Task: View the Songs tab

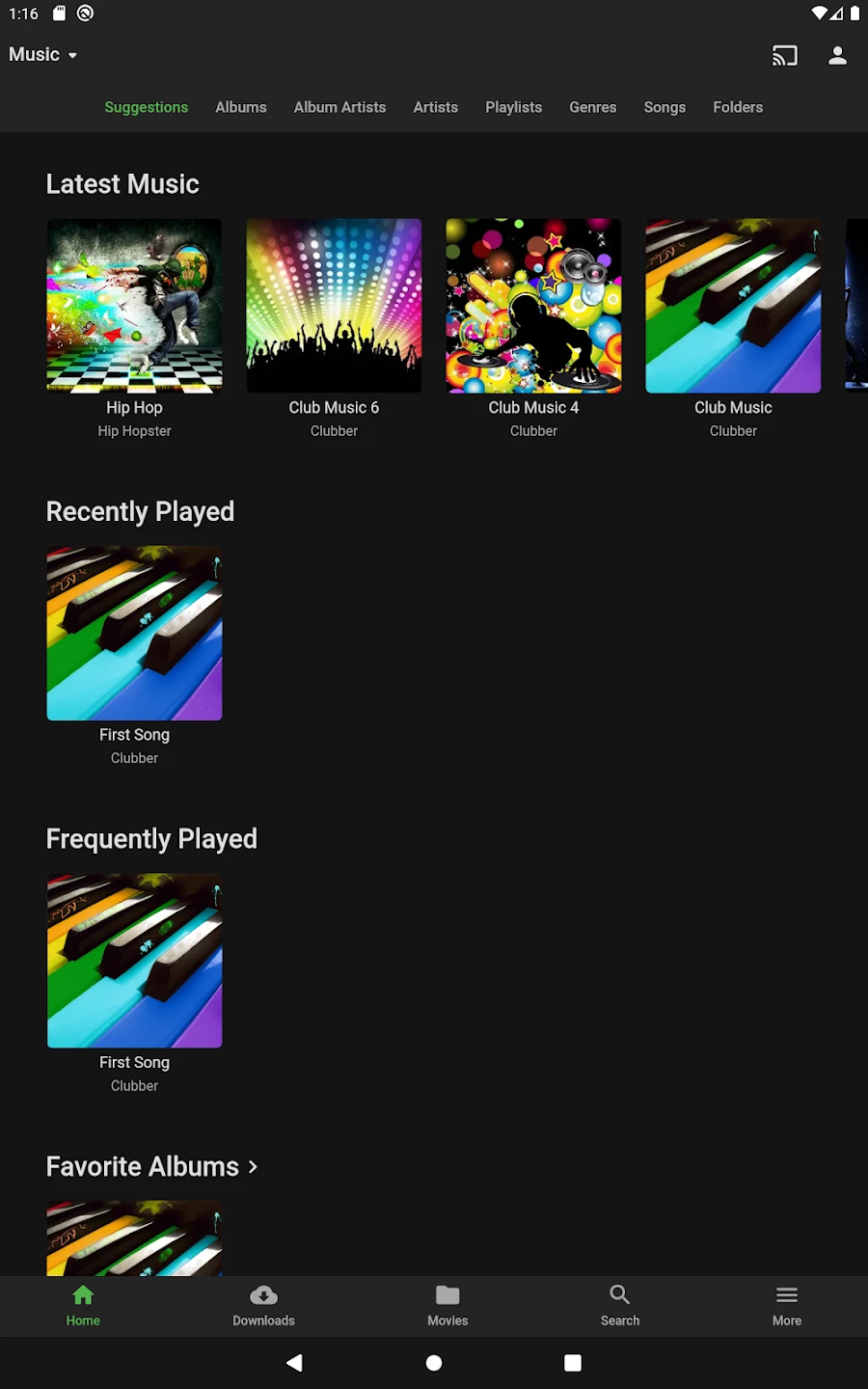Action: (x=665, y=107)
